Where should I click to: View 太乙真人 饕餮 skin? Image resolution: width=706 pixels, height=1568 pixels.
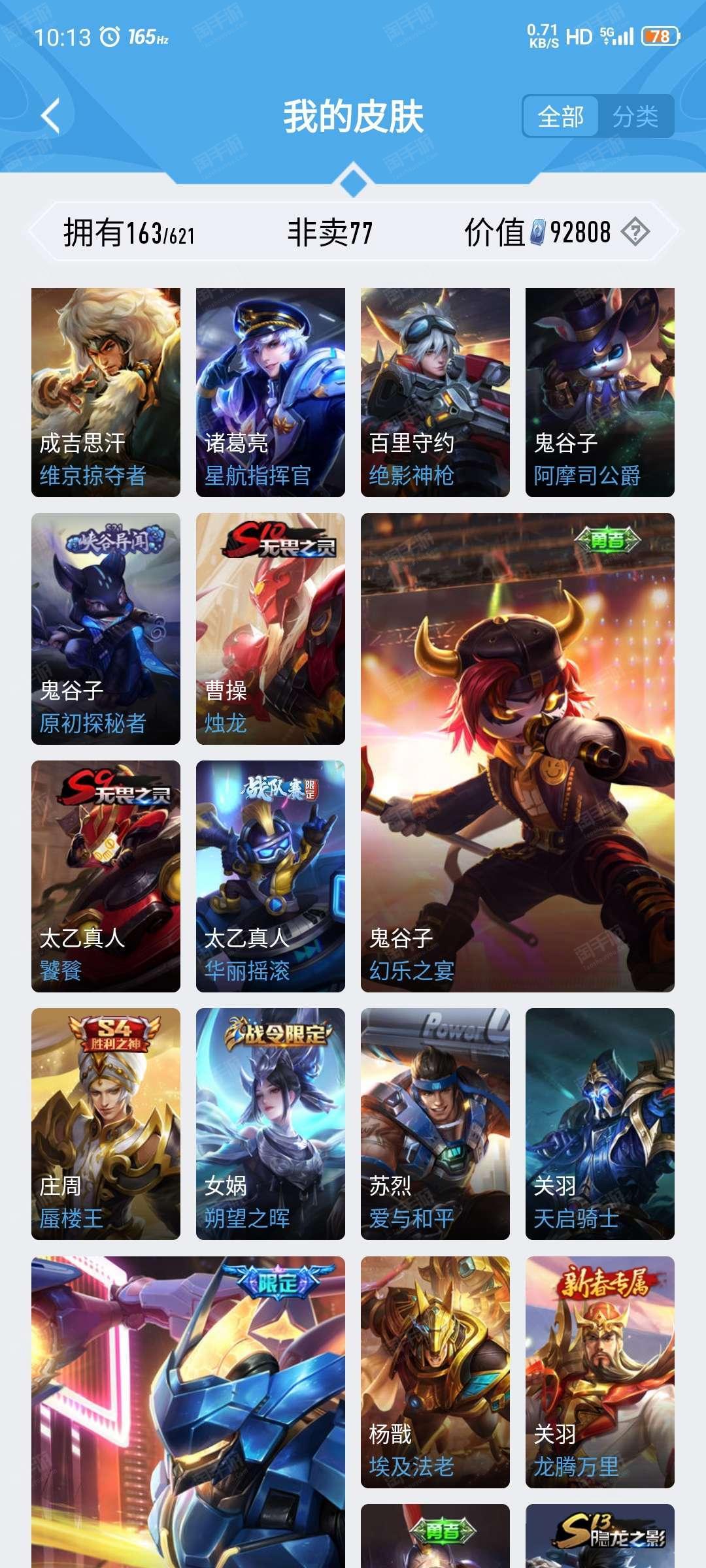click(x=106, y=876)
